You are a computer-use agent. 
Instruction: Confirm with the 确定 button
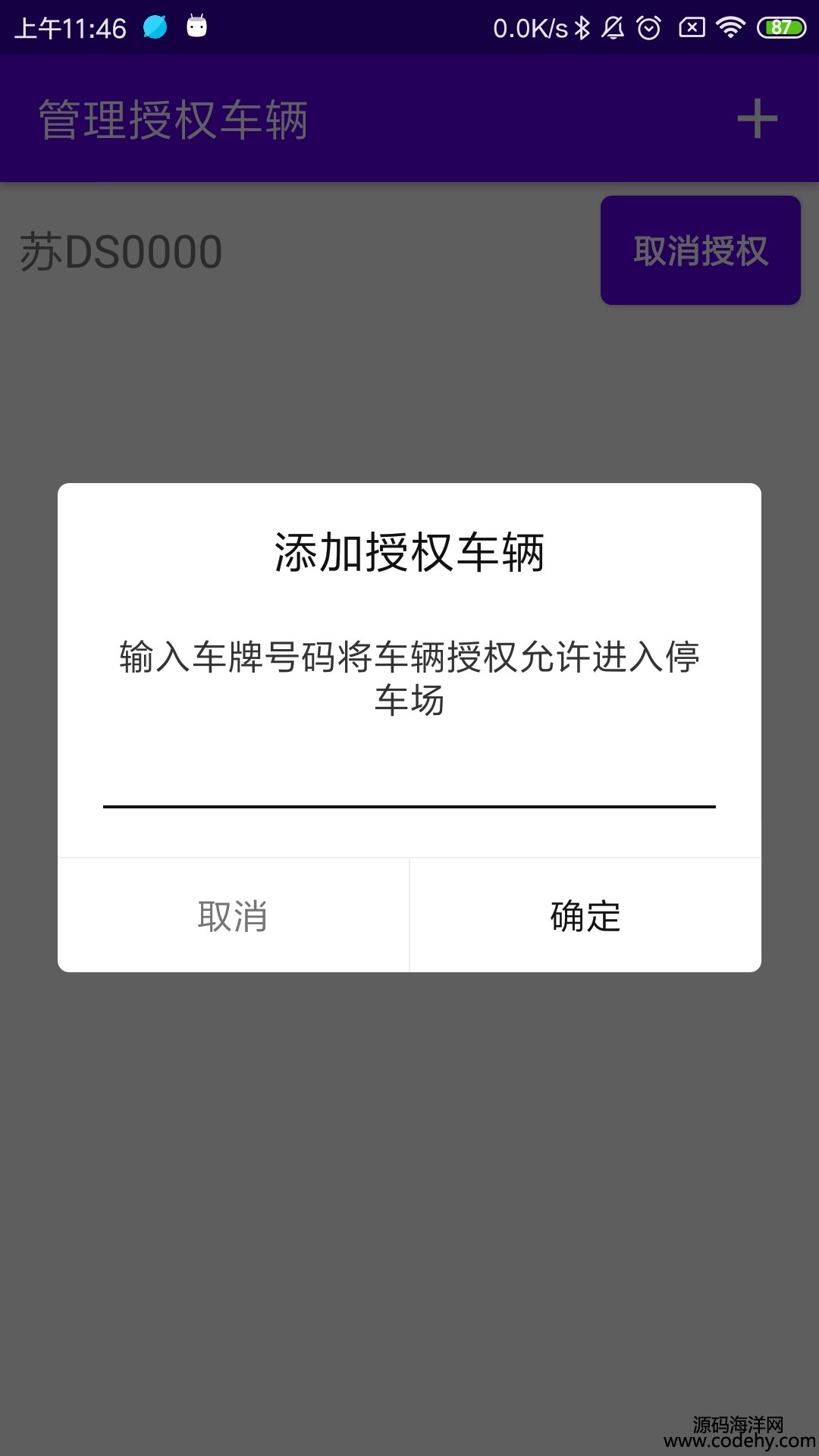pos(585,916)
